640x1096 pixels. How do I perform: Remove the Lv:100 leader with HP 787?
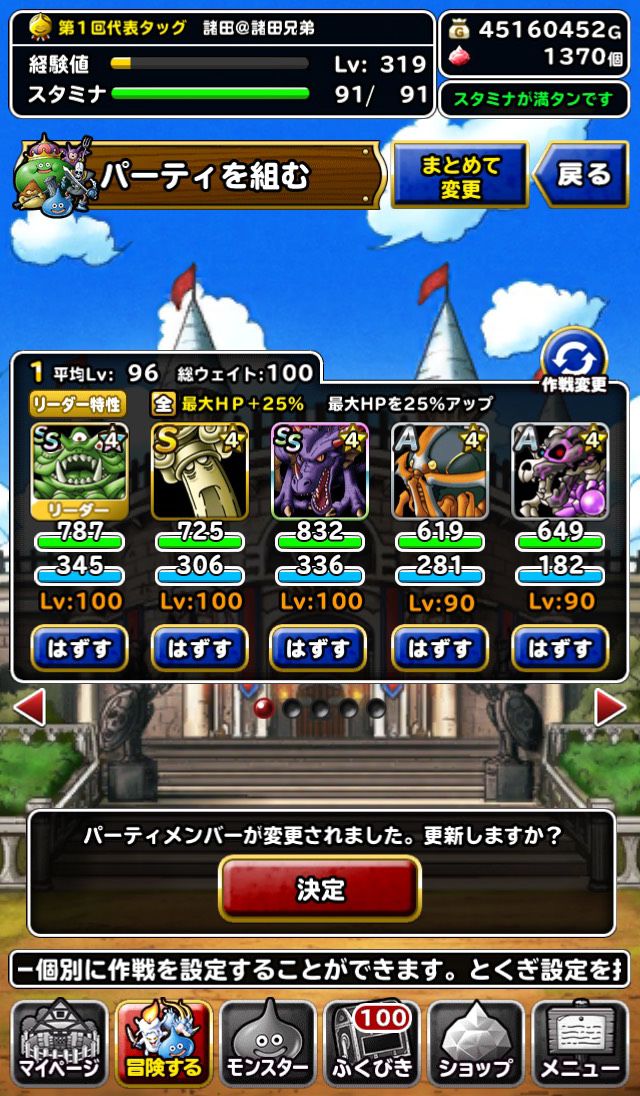click(79, 649)
